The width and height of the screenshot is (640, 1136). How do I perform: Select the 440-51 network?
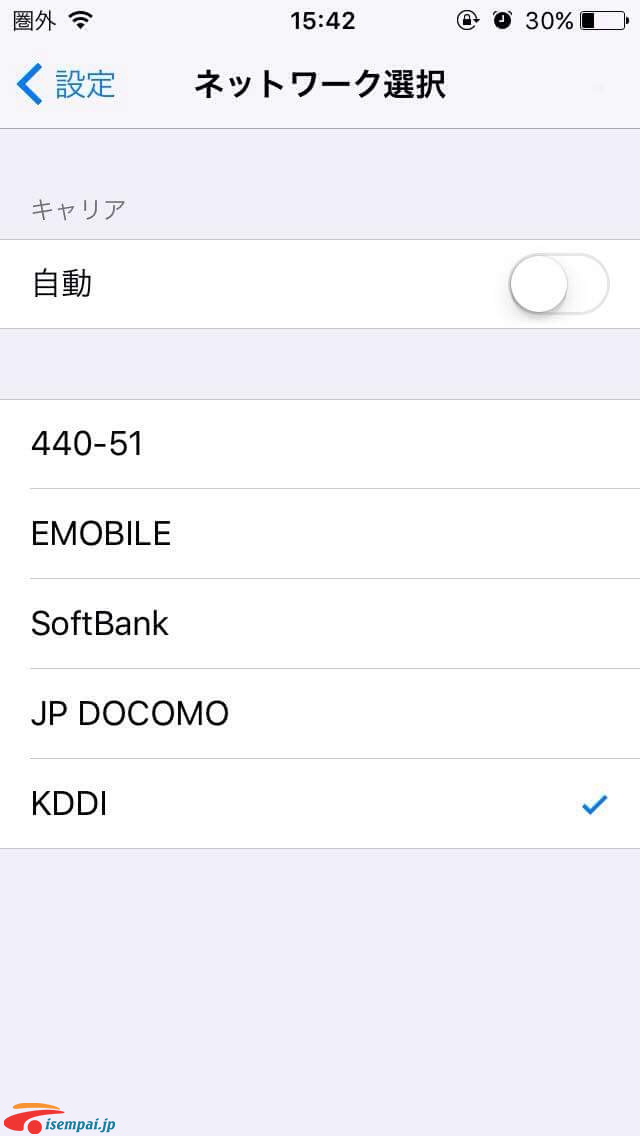[x=320, y=444]
